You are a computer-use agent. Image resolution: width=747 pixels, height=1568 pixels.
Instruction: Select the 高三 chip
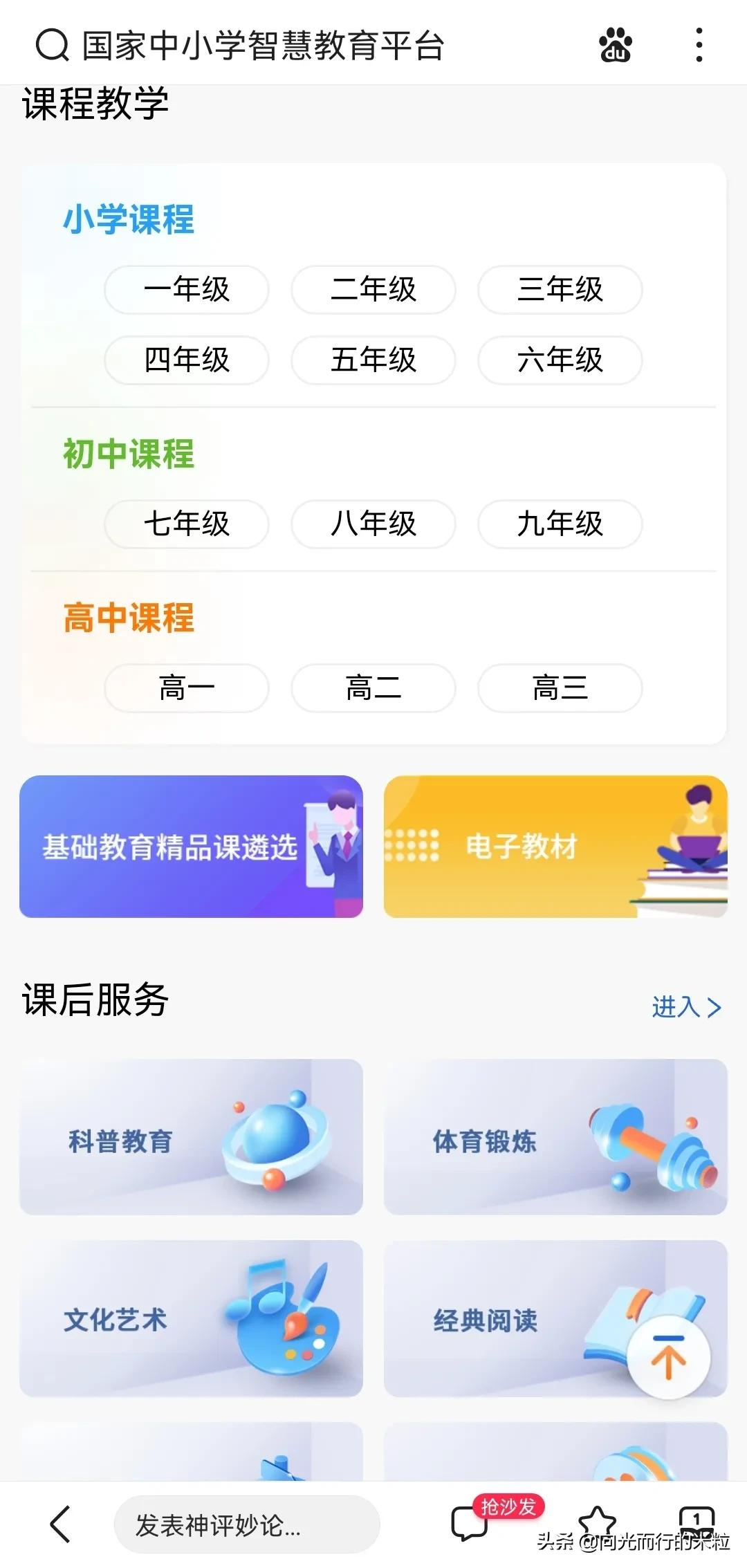(560, 688)
